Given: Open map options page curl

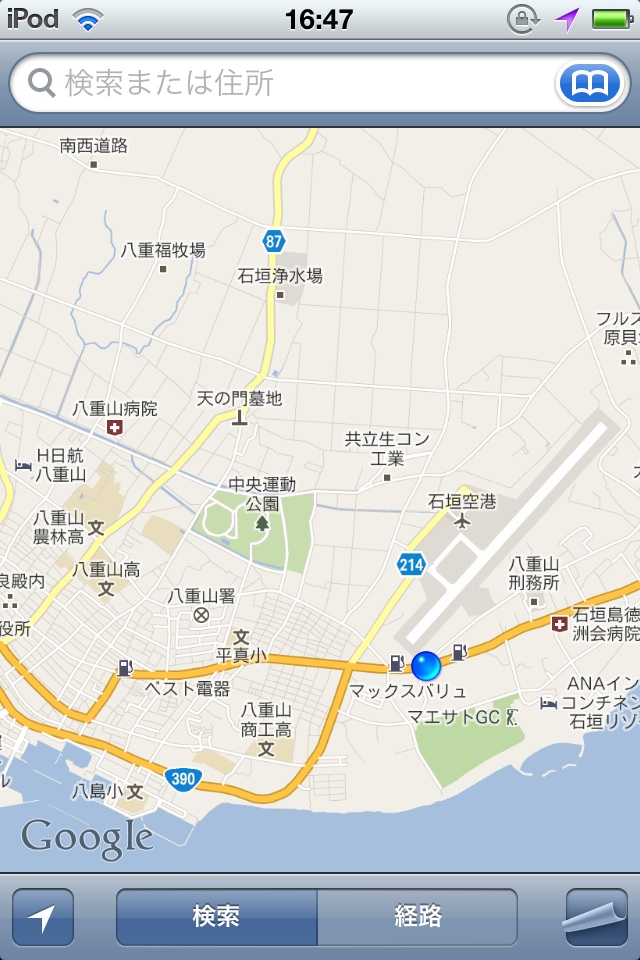Looking at the screenshot, I should [x=595, y=916].
